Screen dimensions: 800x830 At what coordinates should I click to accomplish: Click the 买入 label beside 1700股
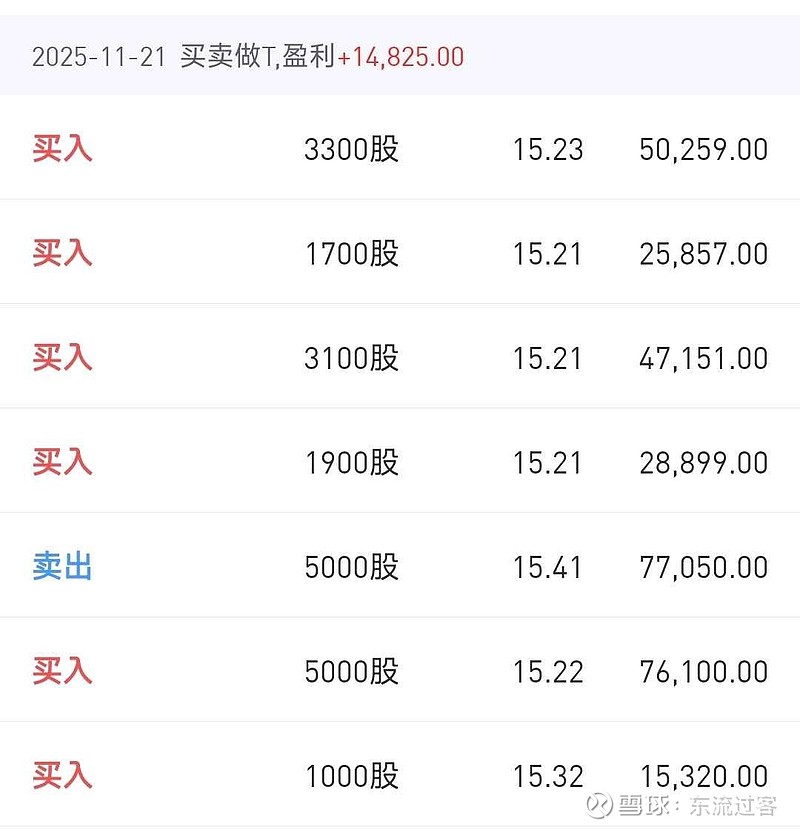pyautogui.click(x=62, y=252)
